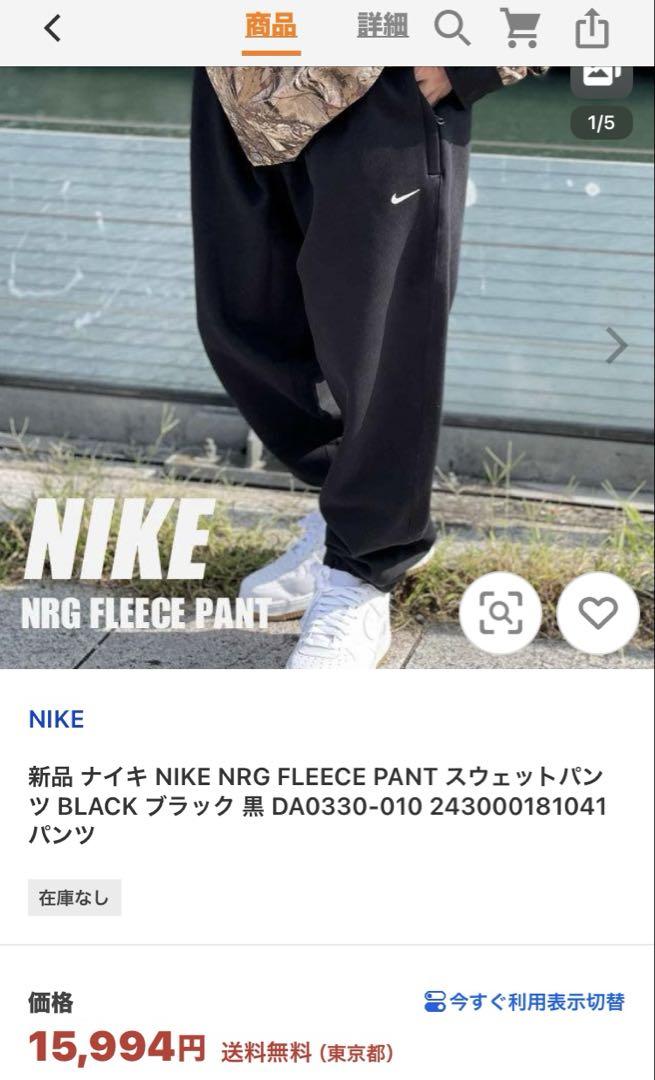Show the next product image
This screenshot has height=1080, width=655.
coord(616,345)
